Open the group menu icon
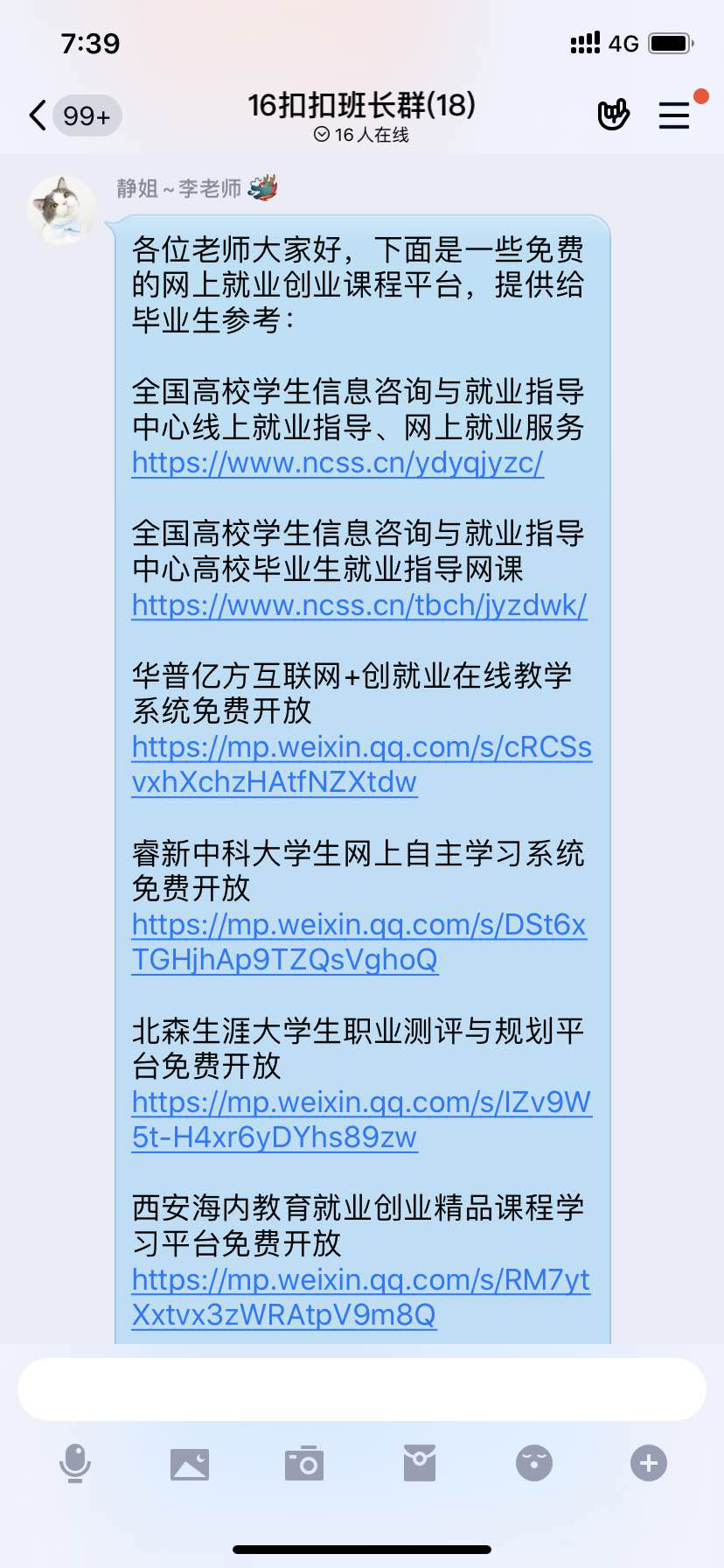 [674, 115]
